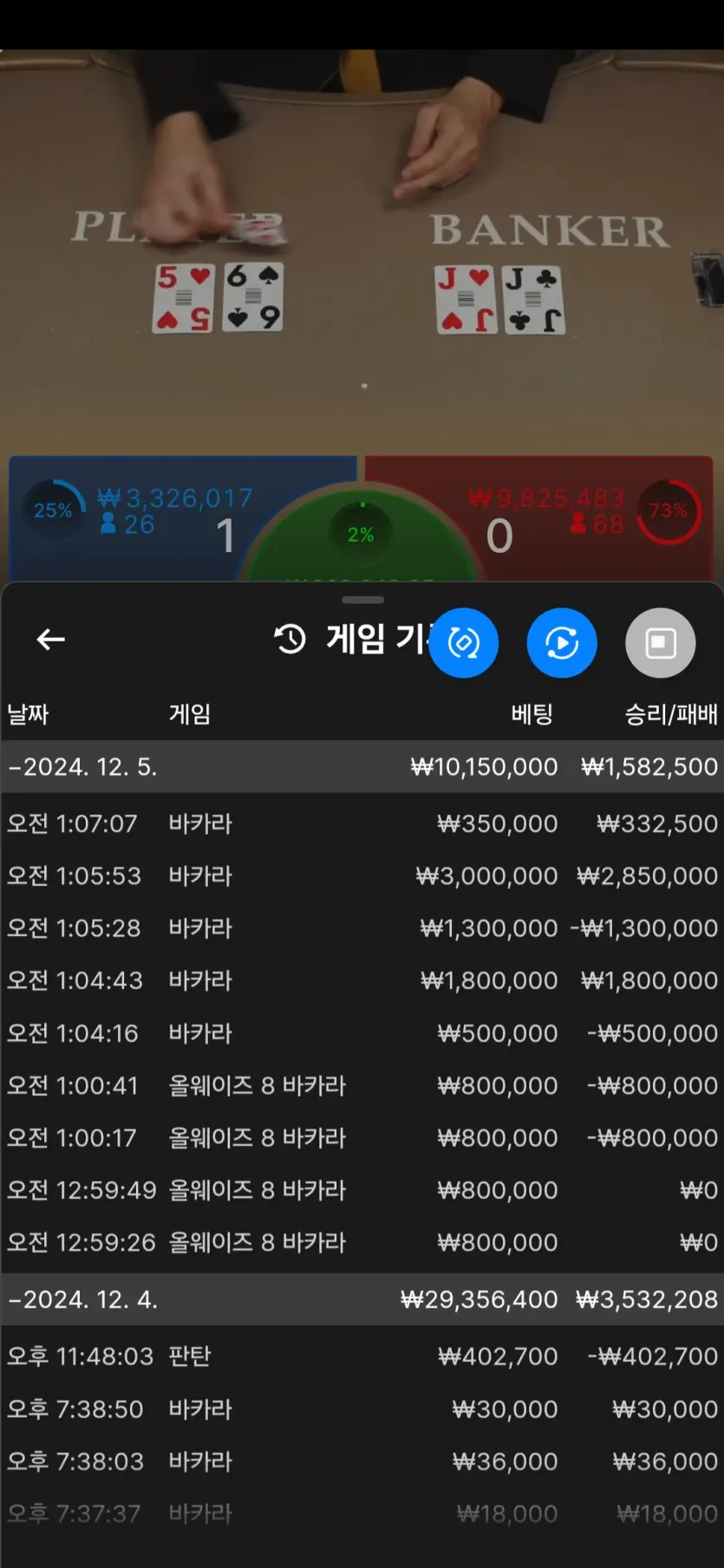The image size is (724, 1568).
Task: Open the 오전 1:00:17 올웨이즈 8 바카라 record
Action: (362, 1137)
